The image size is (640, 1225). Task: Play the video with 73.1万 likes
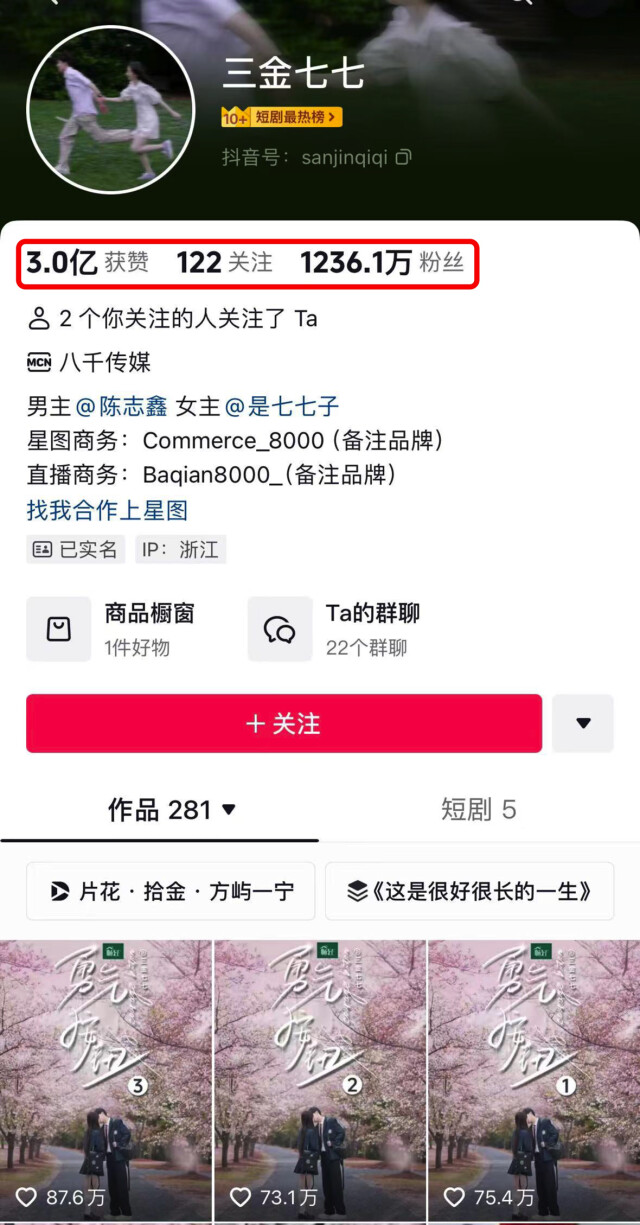(320, 1080)
